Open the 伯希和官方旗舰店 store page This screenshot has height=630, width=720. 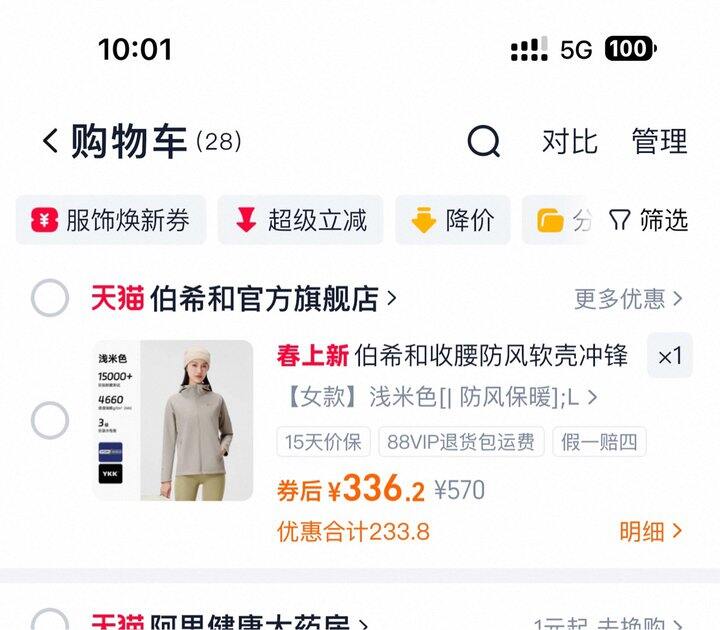243,298
